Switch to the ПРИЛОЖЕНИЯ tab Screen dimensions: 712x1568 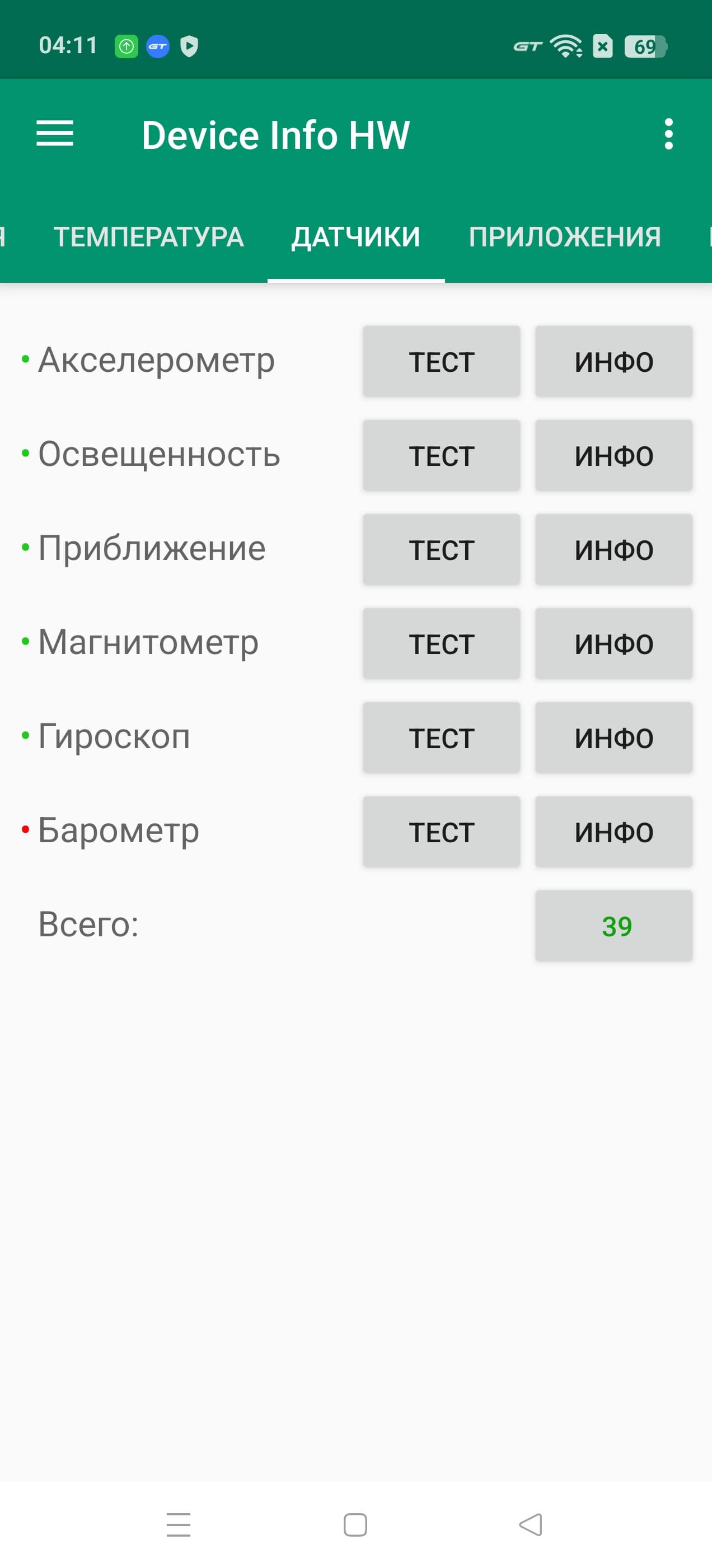coord(564,237)
